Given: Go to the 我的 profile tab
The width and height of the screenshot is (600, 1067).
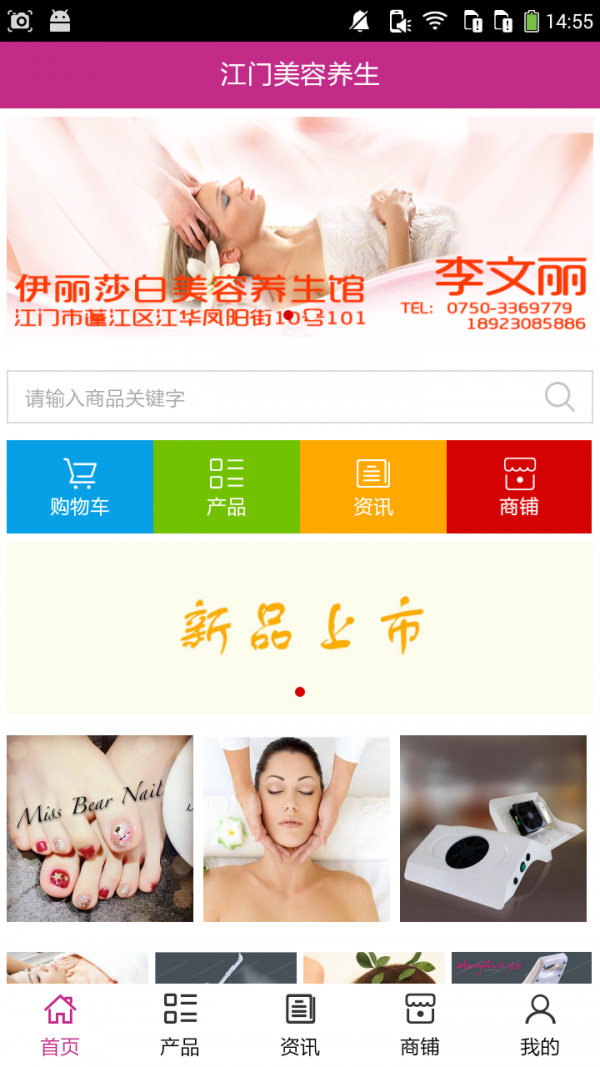Looking at the screenshot, I should pos(540,1025).
